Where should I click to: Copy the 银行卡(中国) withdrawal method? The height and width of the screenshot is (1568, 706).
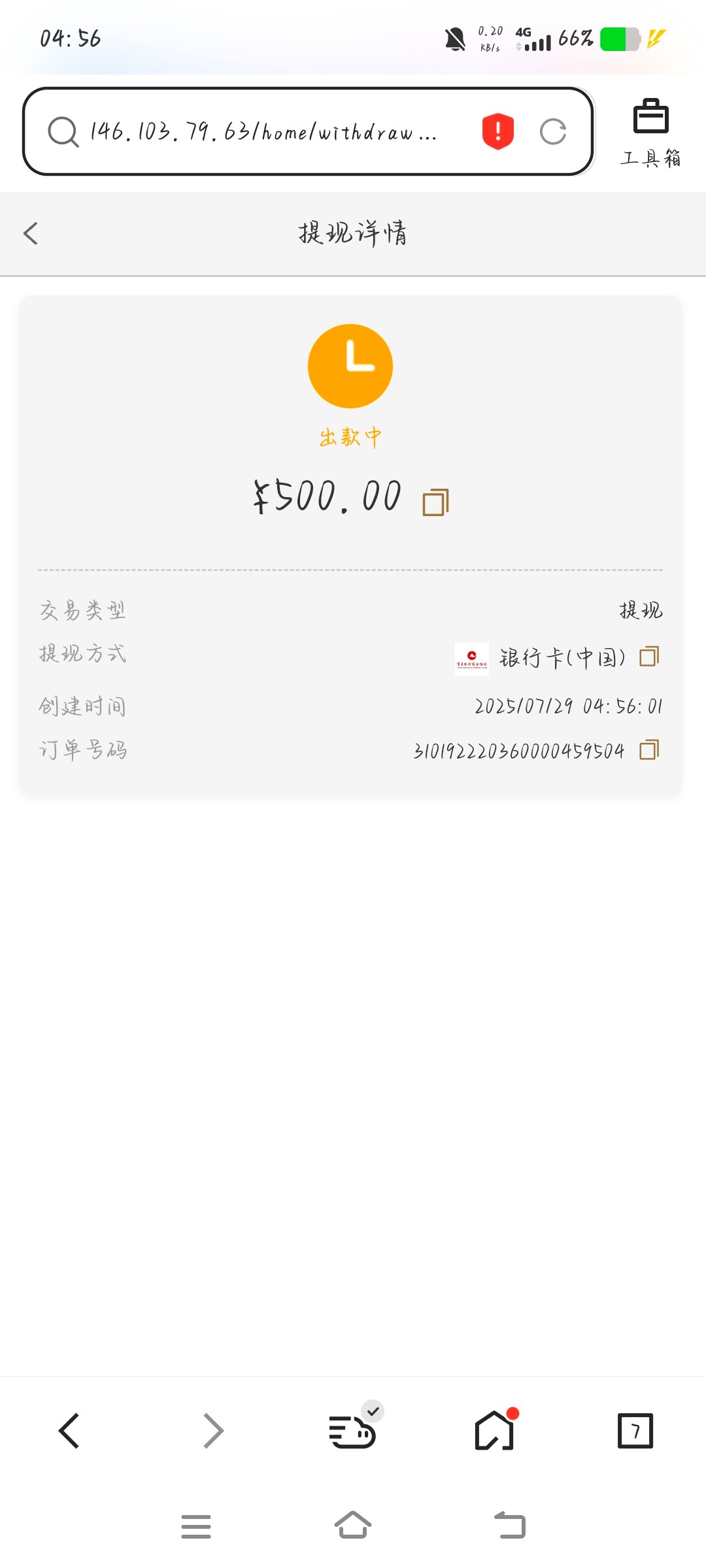pyautogui.click(x=649, y=657)
